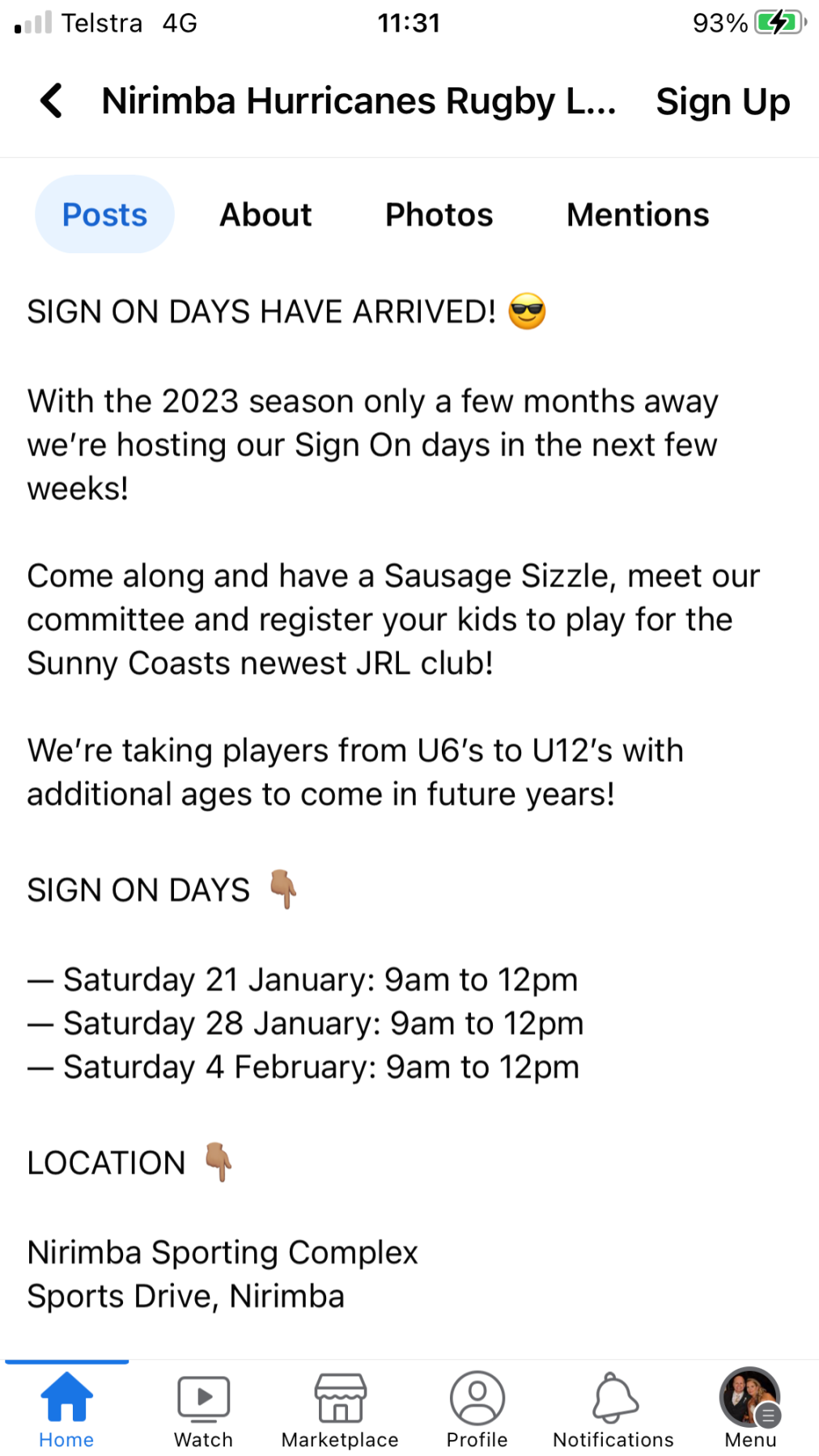Viewport: 819px width, 1456px height.
Task: Open the Notifications bell
Action: pyautogui.click(x=613, y=1410)
